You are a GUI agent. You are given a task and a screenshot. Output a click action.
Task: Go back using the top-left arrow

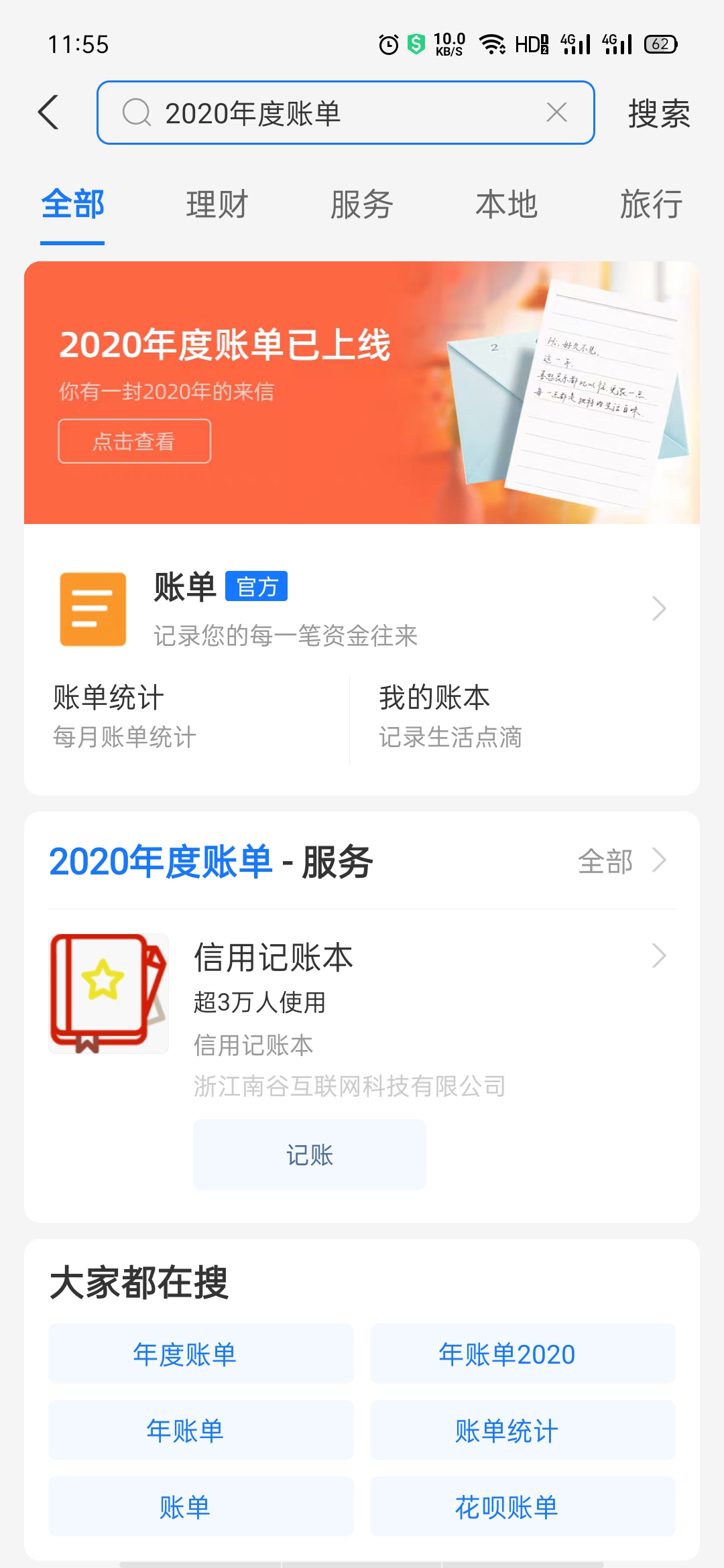click(48, 113)
